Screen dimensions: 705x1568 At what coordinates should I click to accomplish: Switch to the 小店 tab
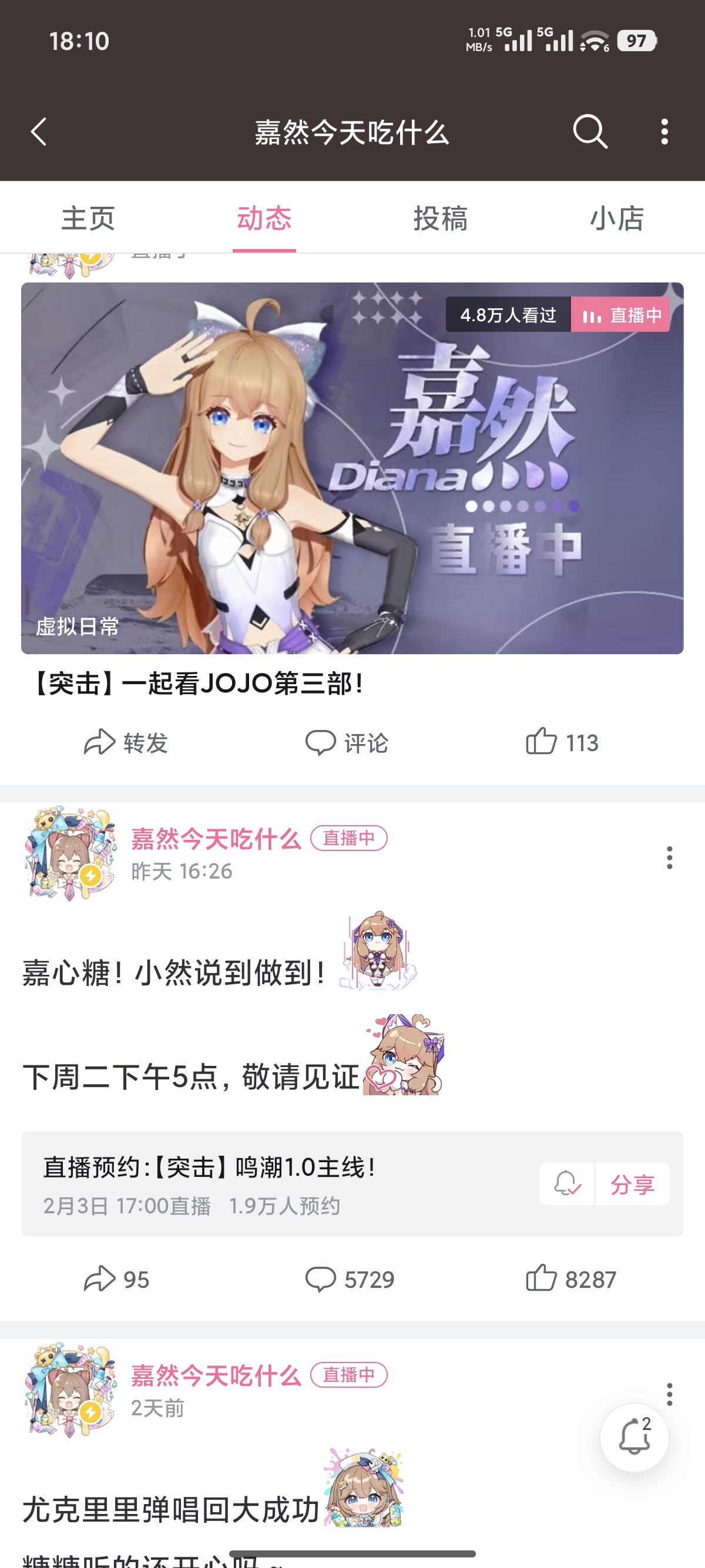pos(616,218)
